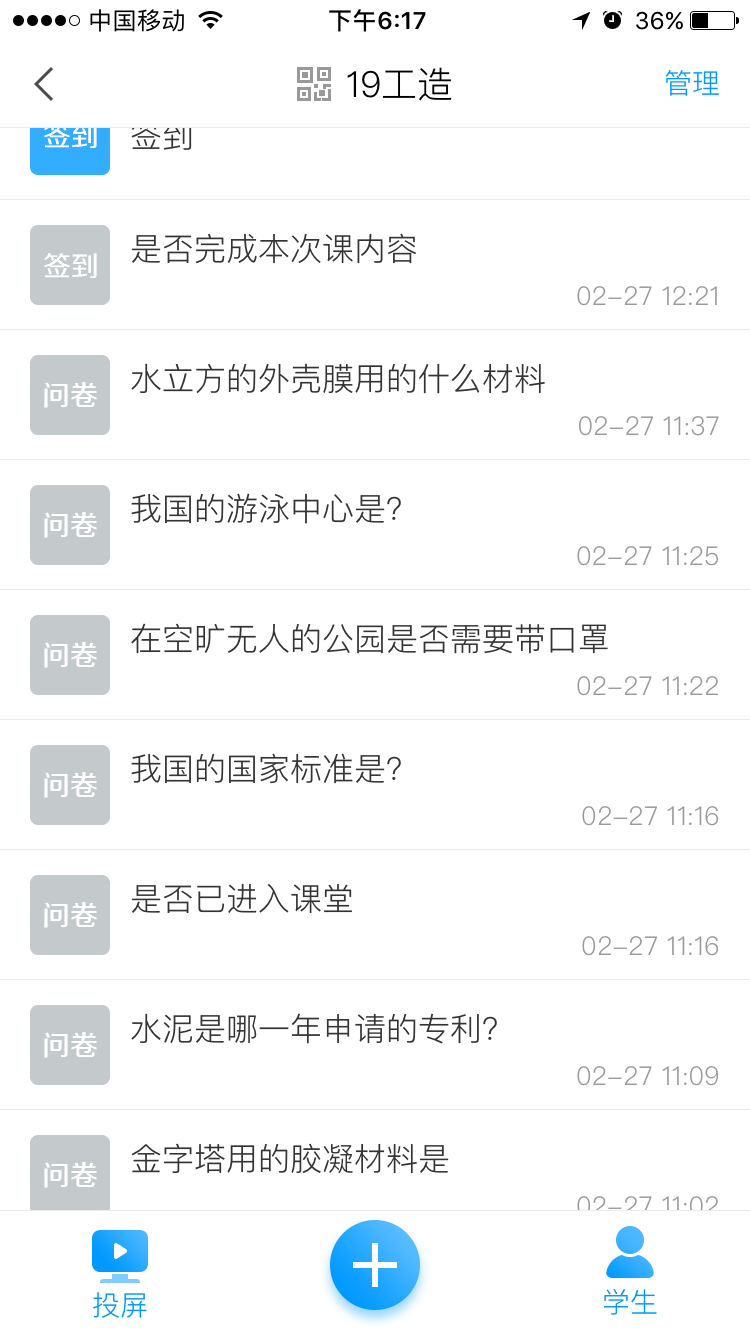Open the class QR code icon beside 19工造
750x1334 pixels.
coord(314,84)
